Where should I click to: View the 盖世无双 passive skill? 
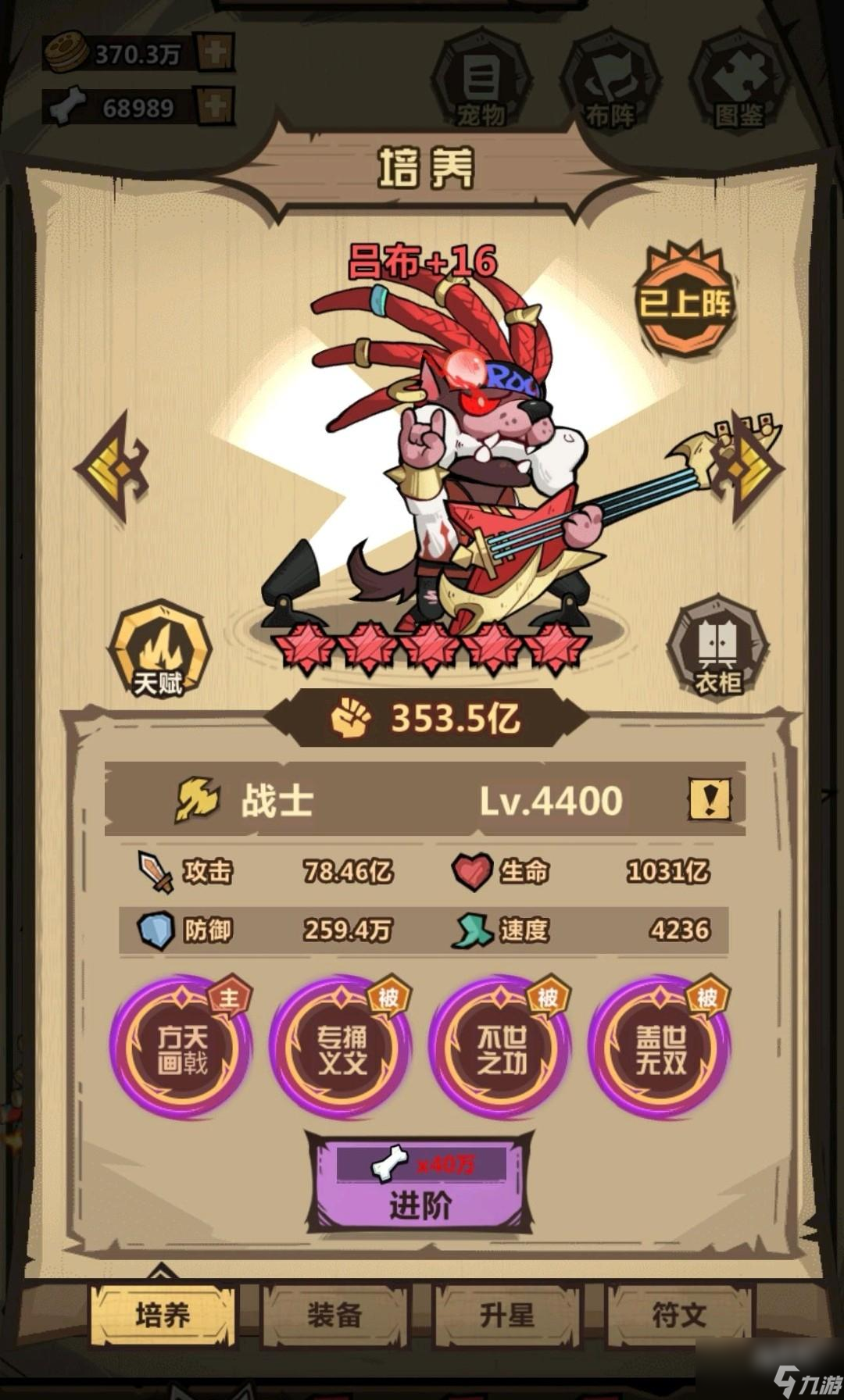[660, 1048]
